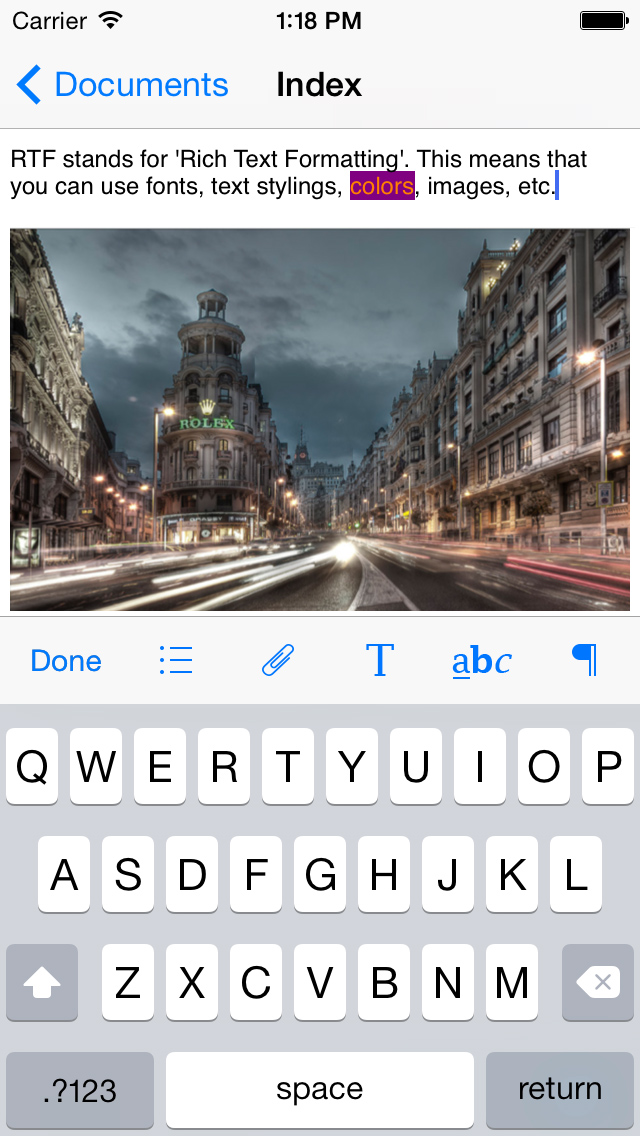This screenshot has height=1136, width=640.
Task: Tap the return key
Action: [560, 1090]
